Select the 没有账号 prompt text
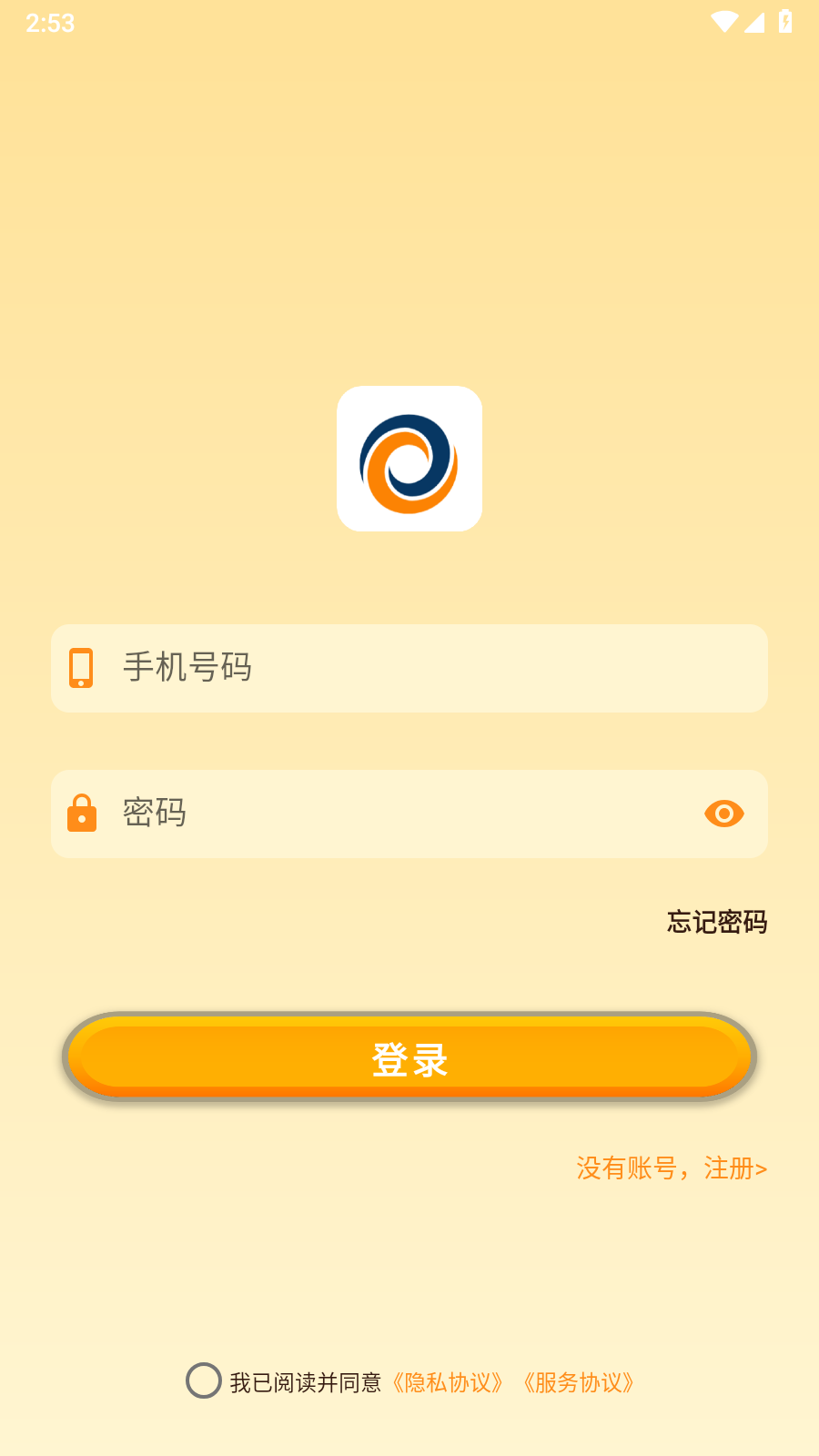This screenshot has width=819, height=1456. tap(628, 1169)
